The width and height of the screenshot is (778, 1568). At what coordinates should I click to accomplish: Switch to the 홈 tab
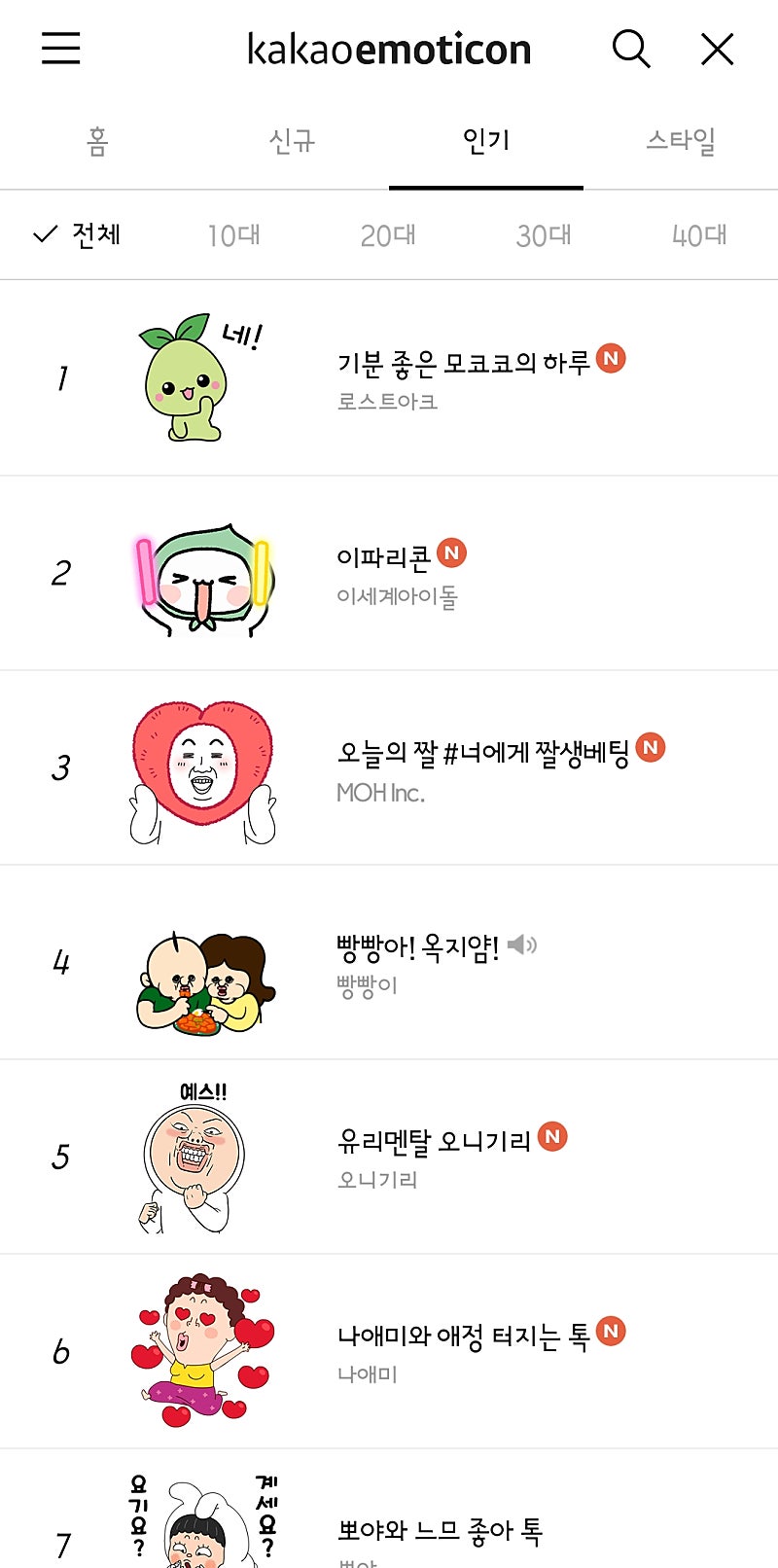(97, 142)
